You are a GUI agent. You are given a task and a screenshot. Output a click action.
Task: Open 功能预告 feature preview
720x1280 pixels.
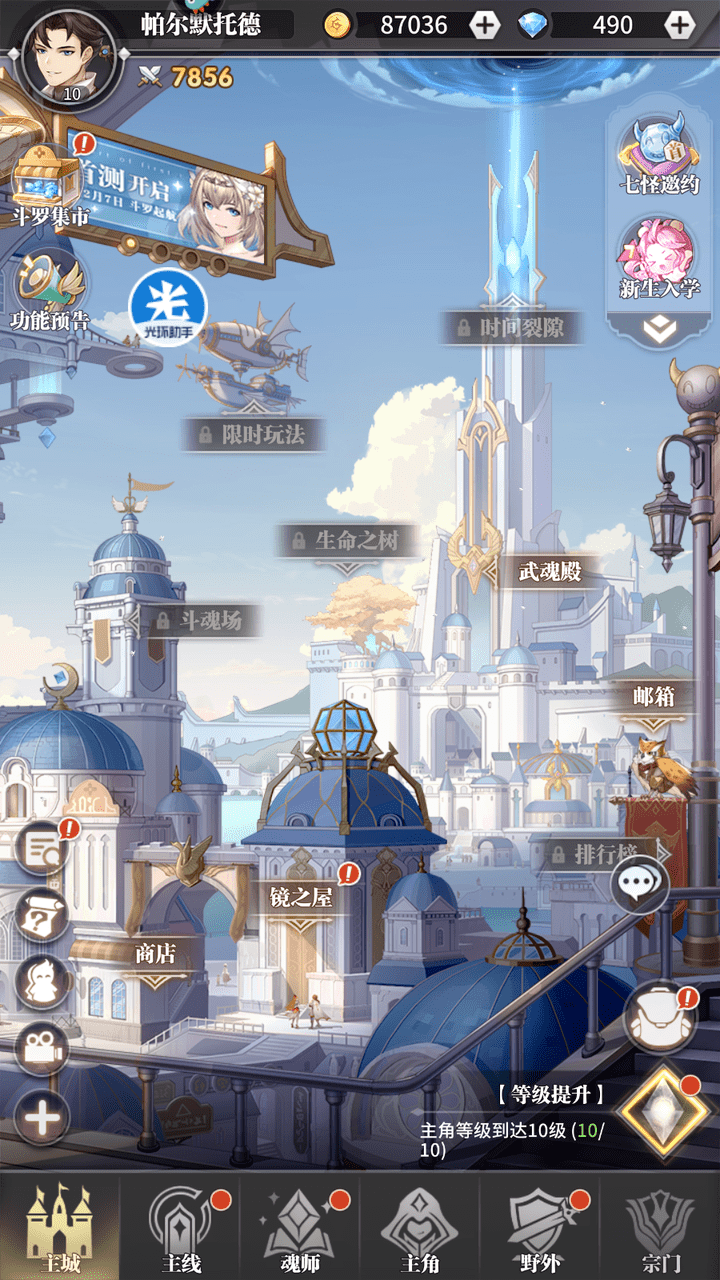coord(48,290)
